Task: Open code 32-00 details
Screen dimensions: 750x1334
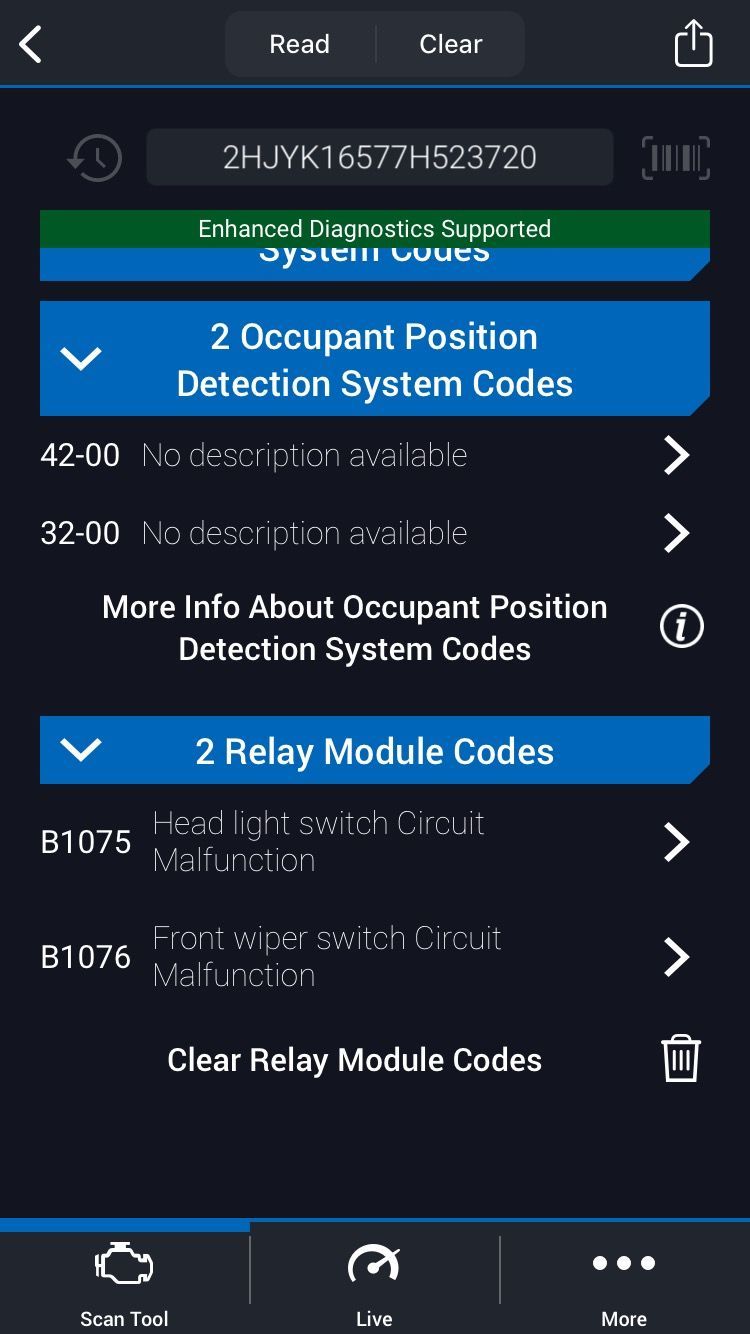Action: pyautogui.click(x=676, y=533)
